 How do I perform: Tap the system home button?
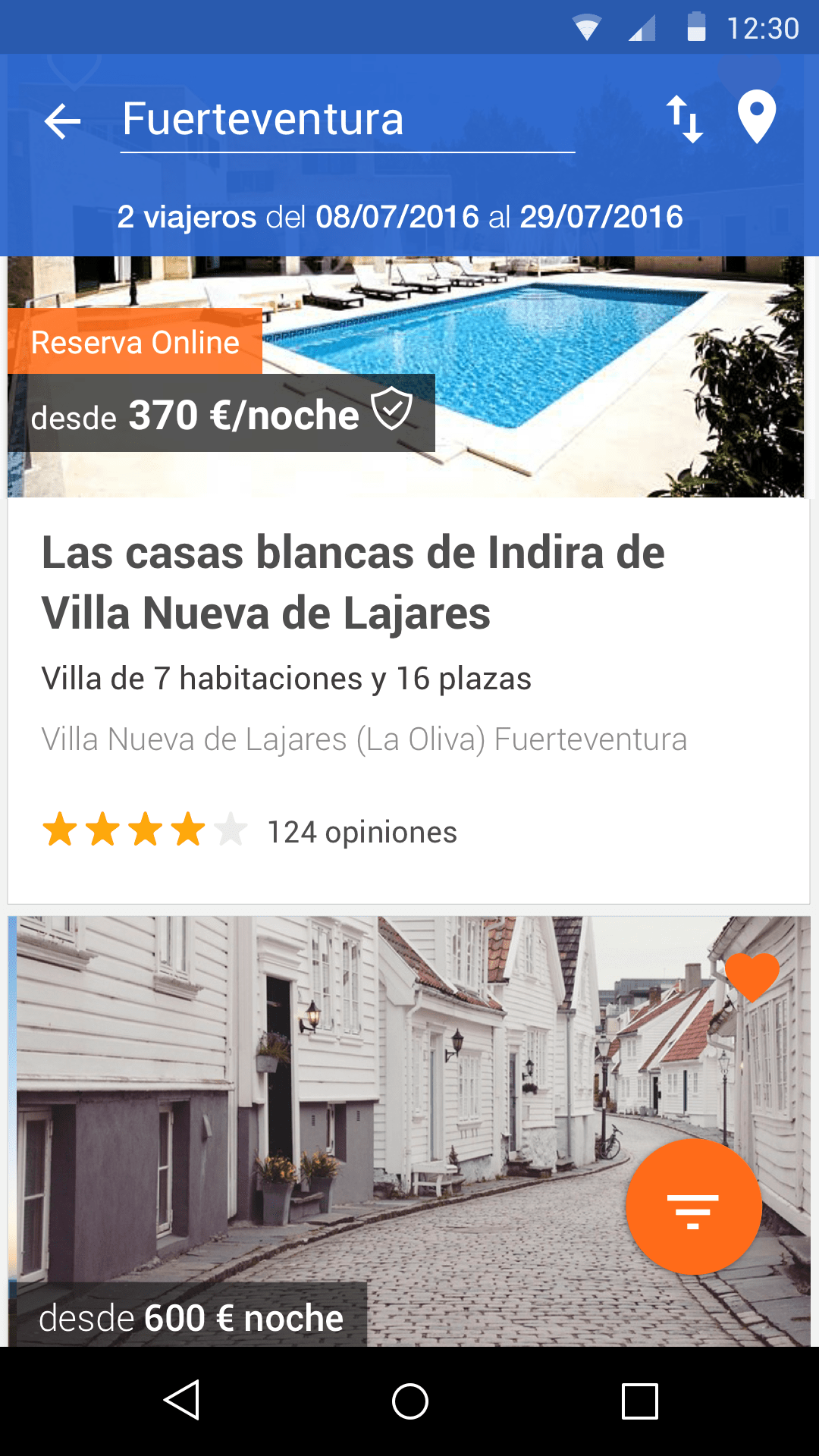click(409, 1401)
